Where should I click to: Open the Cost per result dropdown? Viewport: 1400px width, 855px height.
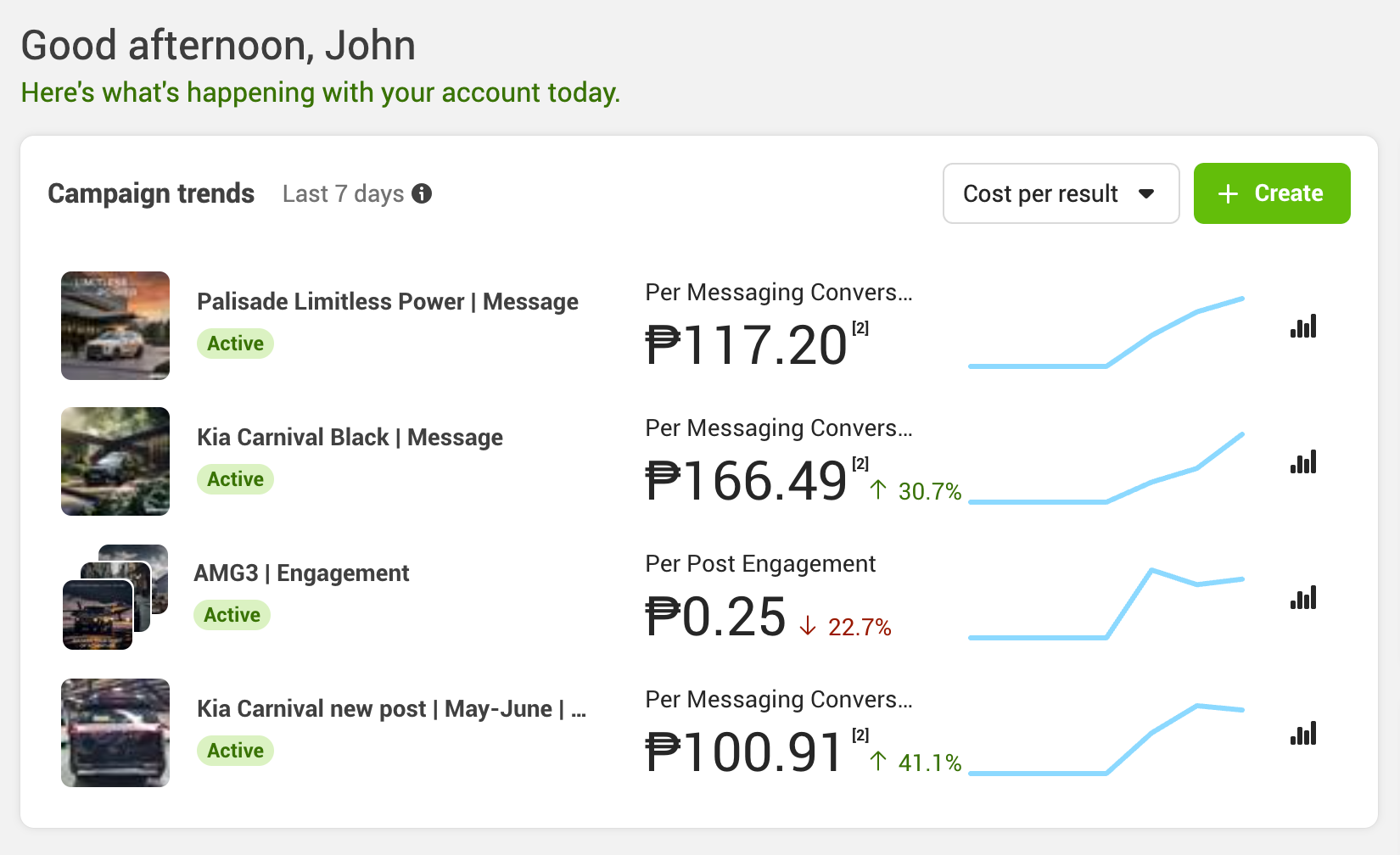tap(1061, 193)
